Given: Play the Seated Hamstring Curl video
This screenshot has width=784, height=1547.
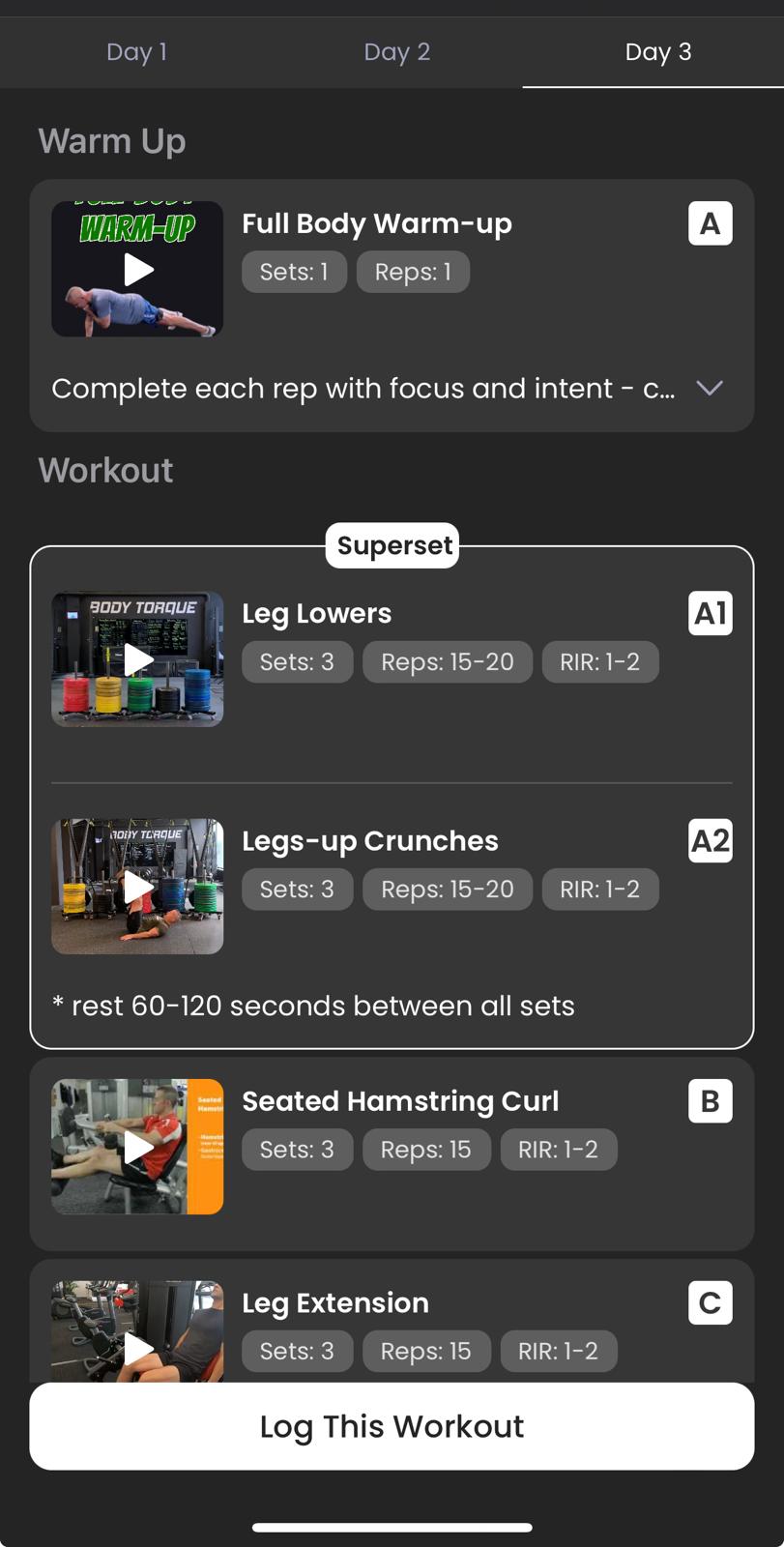Looking at the screenshot, I should (x=137, y=1147).
